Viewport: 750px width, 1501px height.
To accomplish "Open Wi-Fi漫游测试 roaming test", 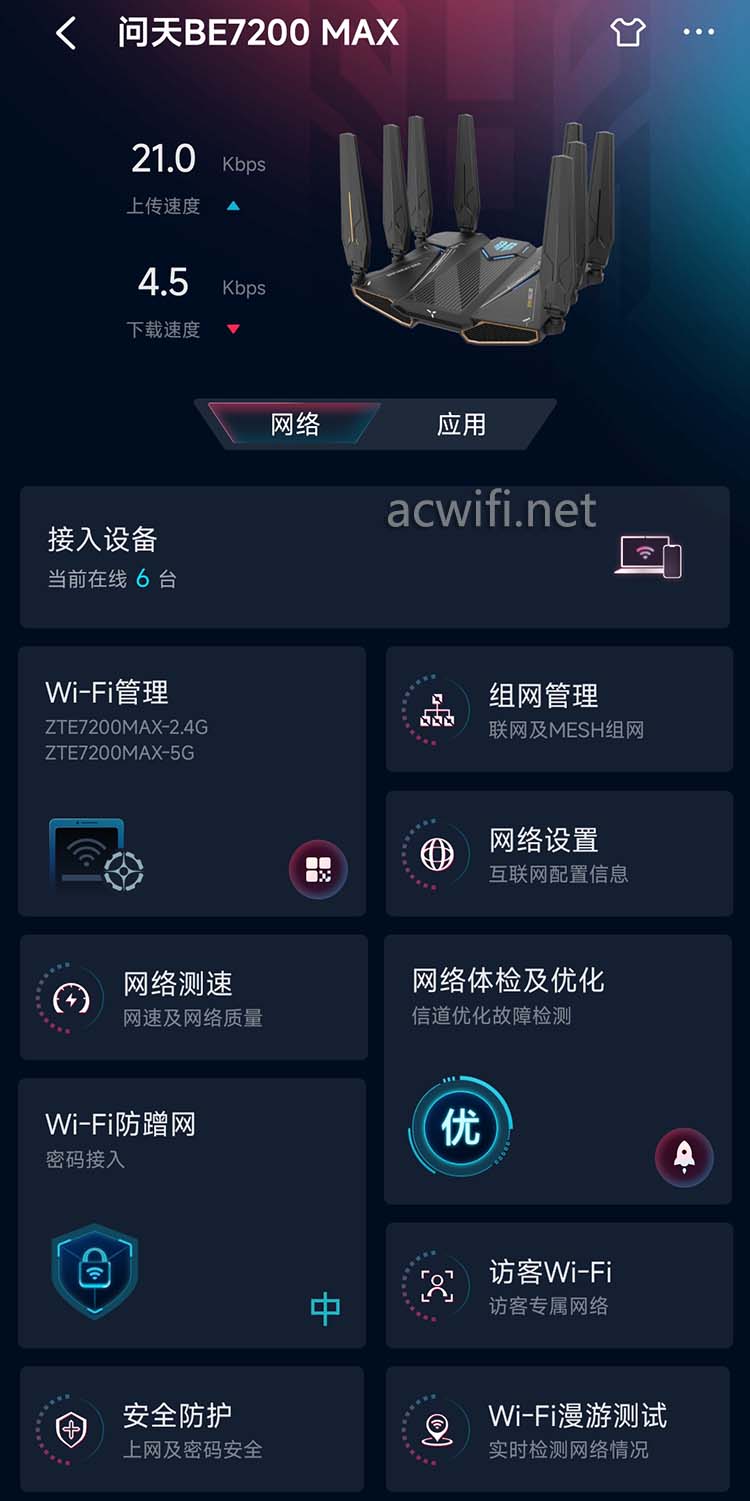I will 559,1430.
